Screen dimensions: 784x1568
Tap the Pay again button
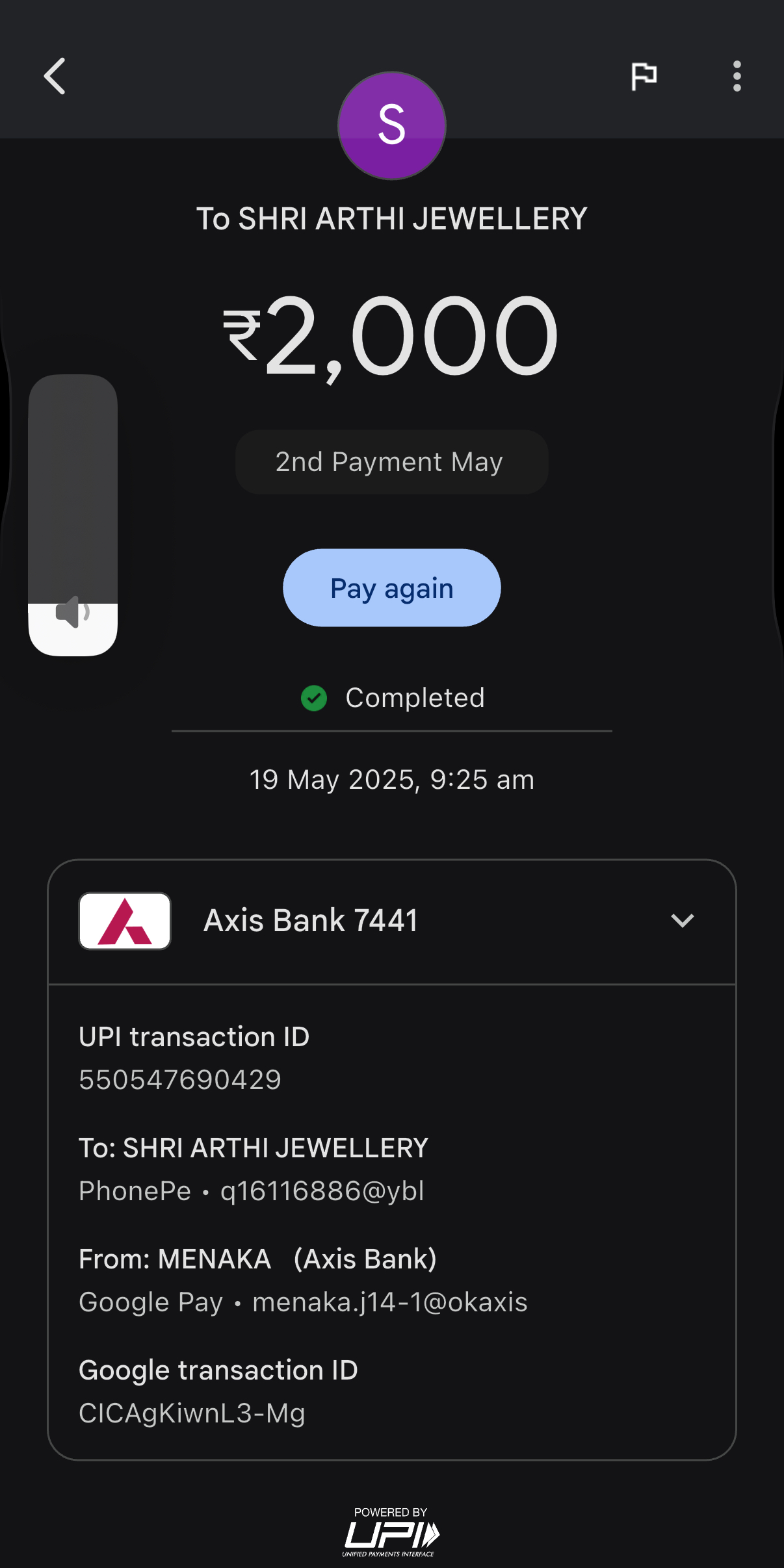coord(391,588)
